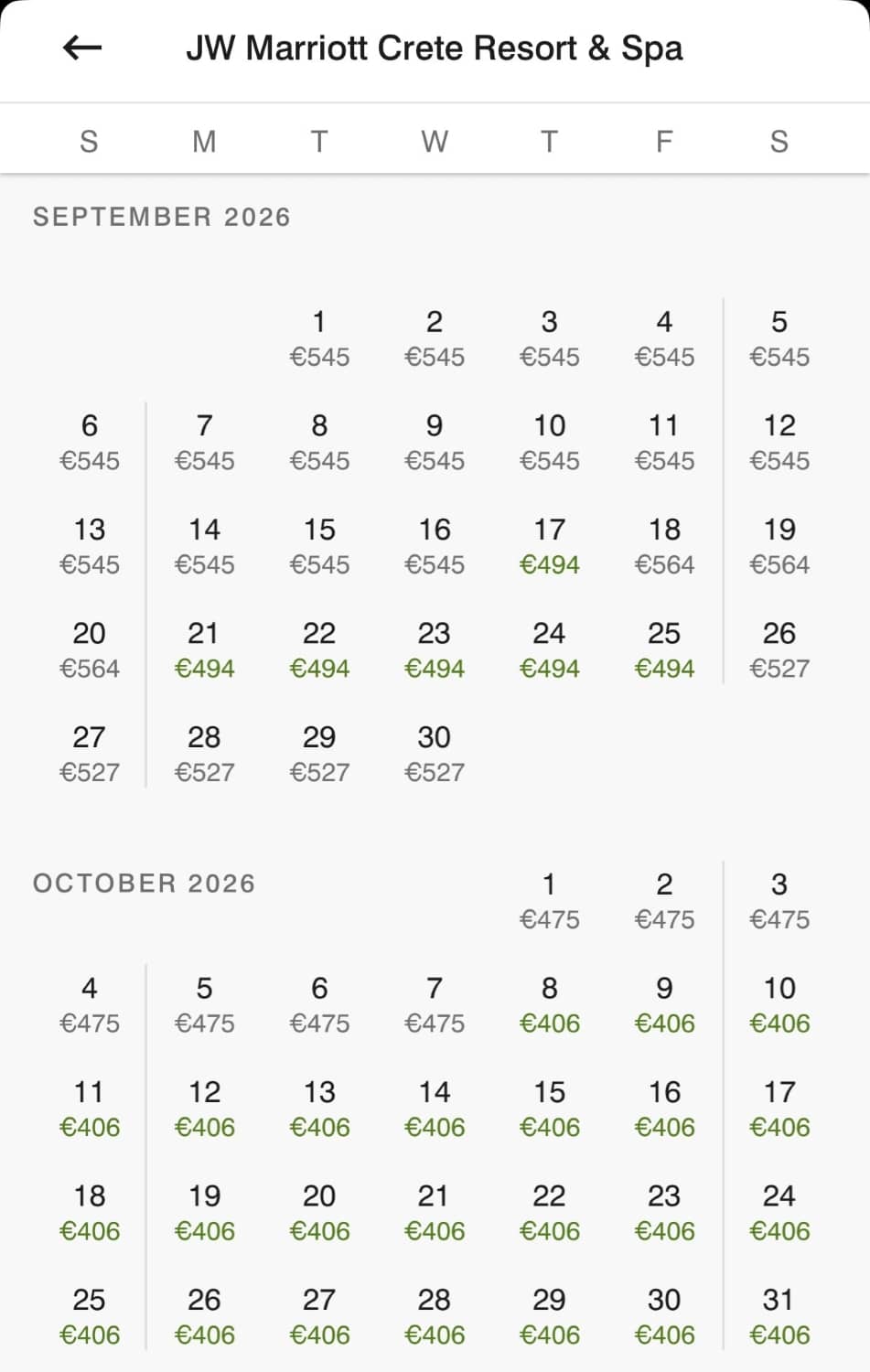
Task: Choose September 26 at €527
Action: tap(779, 650)
